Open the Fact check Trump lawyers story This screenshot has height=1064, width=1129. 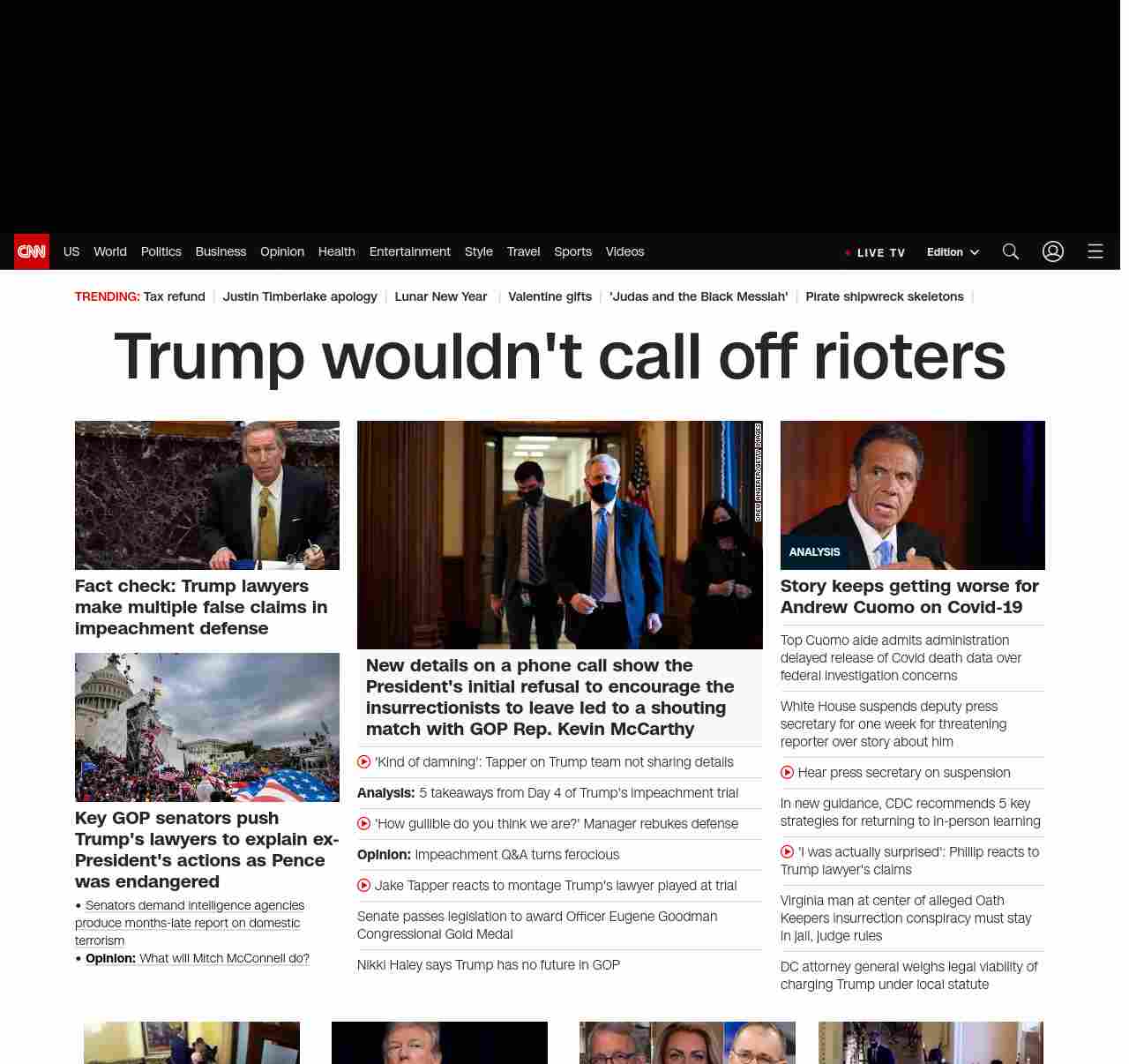pyautogui.click(x=201, y=607)
